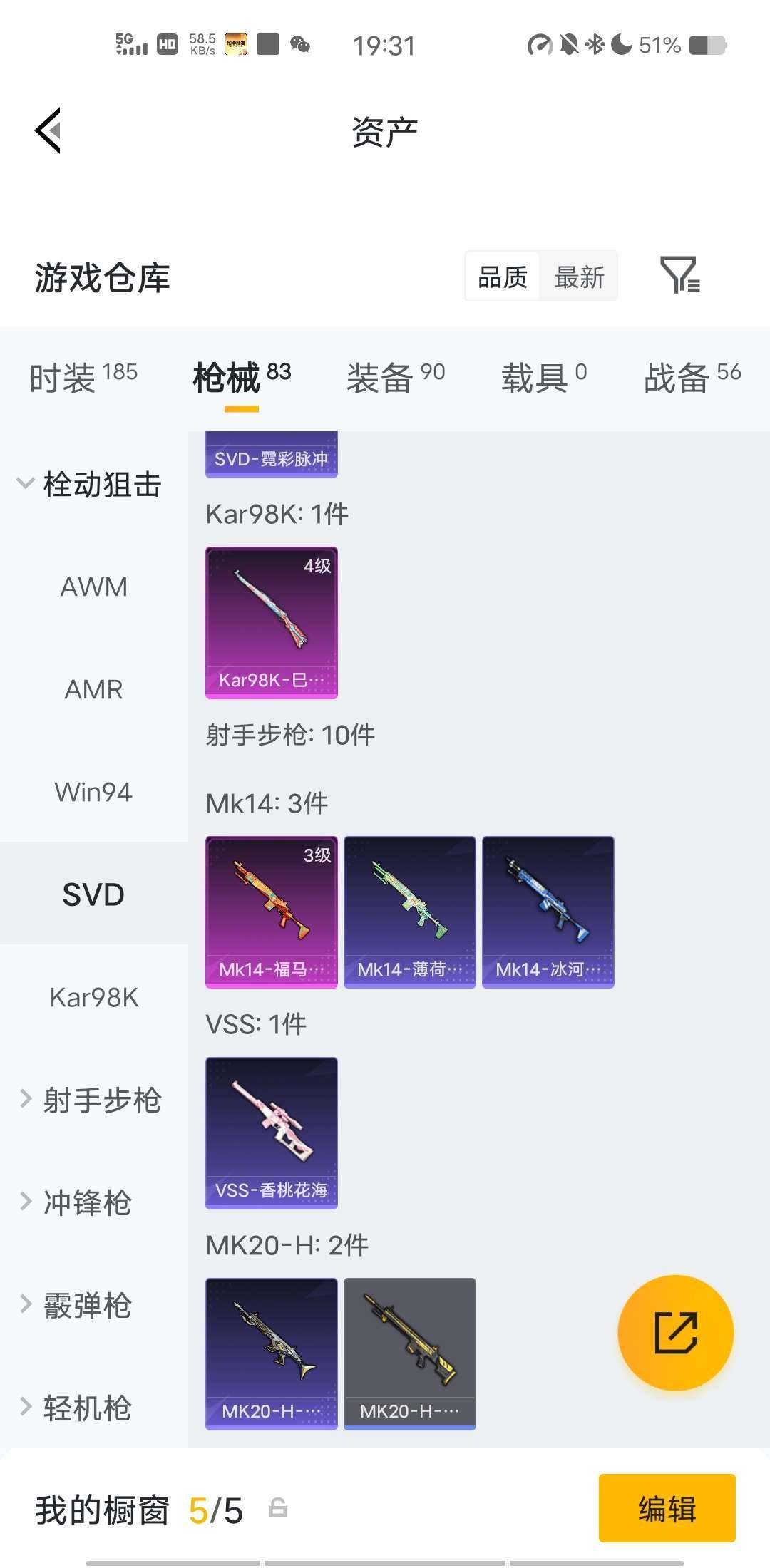
Task: Select SVD in the sidebar list
Action: 93,893
